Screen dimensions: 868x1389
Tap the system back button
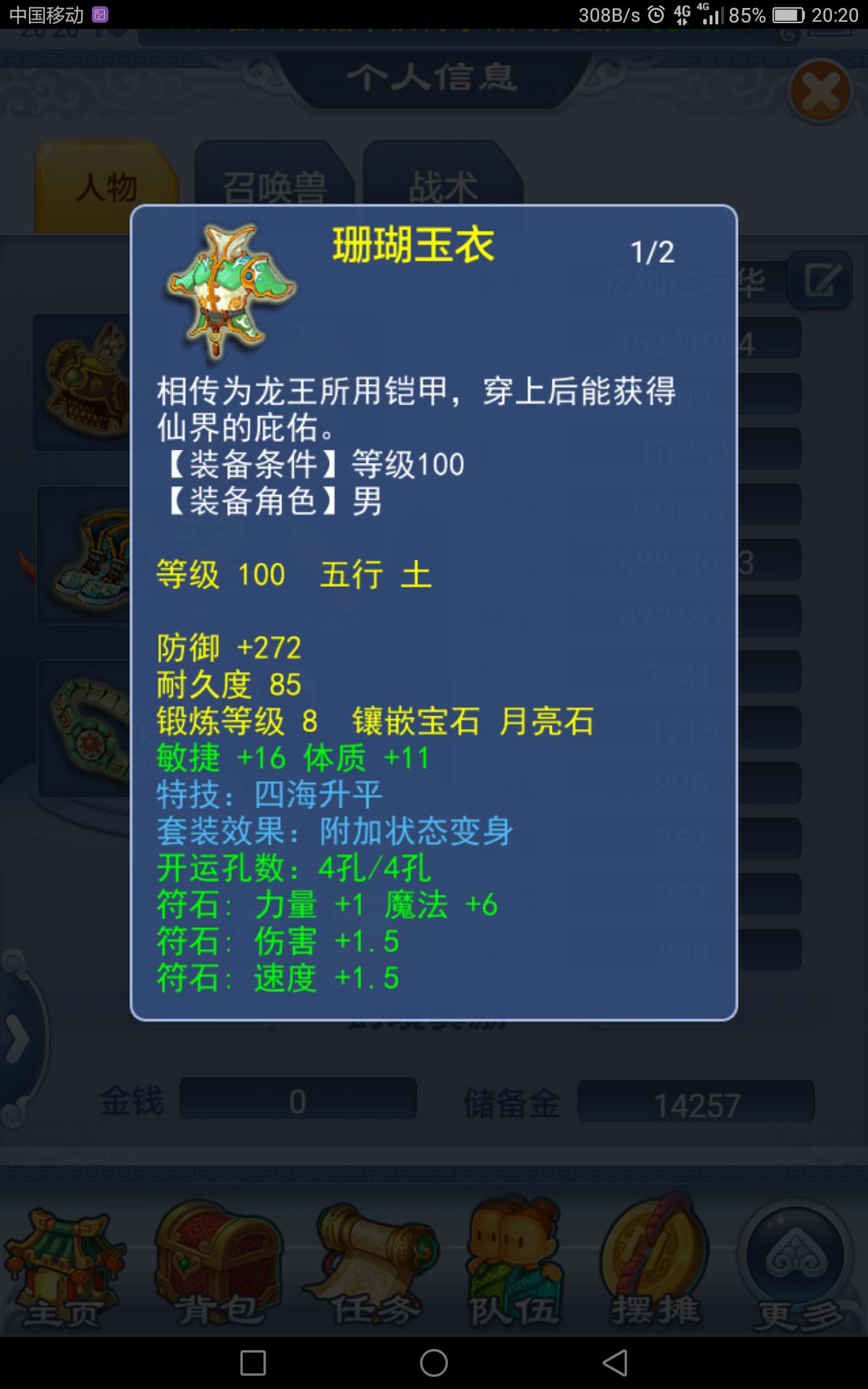pos(615,1363)
